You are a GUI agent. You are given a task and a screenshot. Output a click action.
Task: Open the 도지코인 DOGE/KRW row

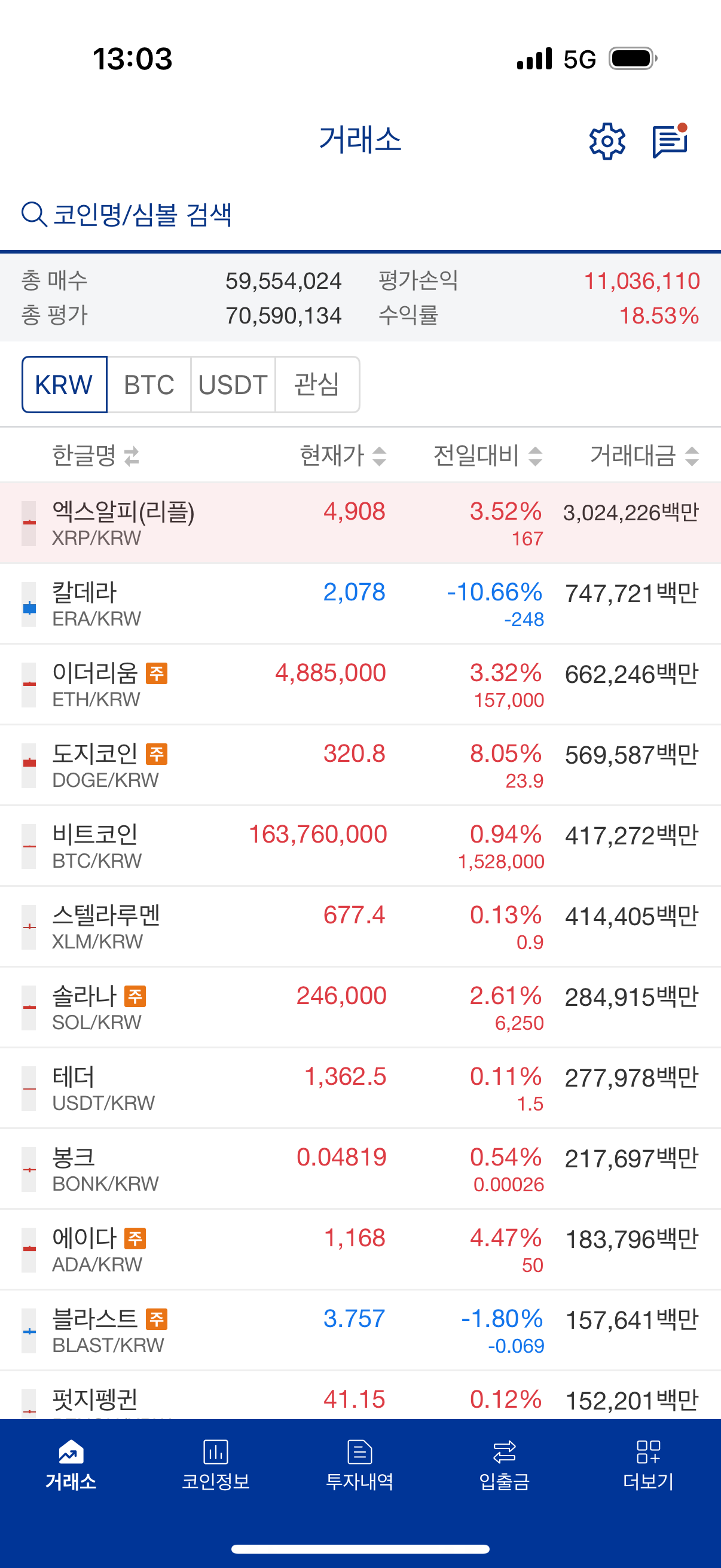[360, 765]
